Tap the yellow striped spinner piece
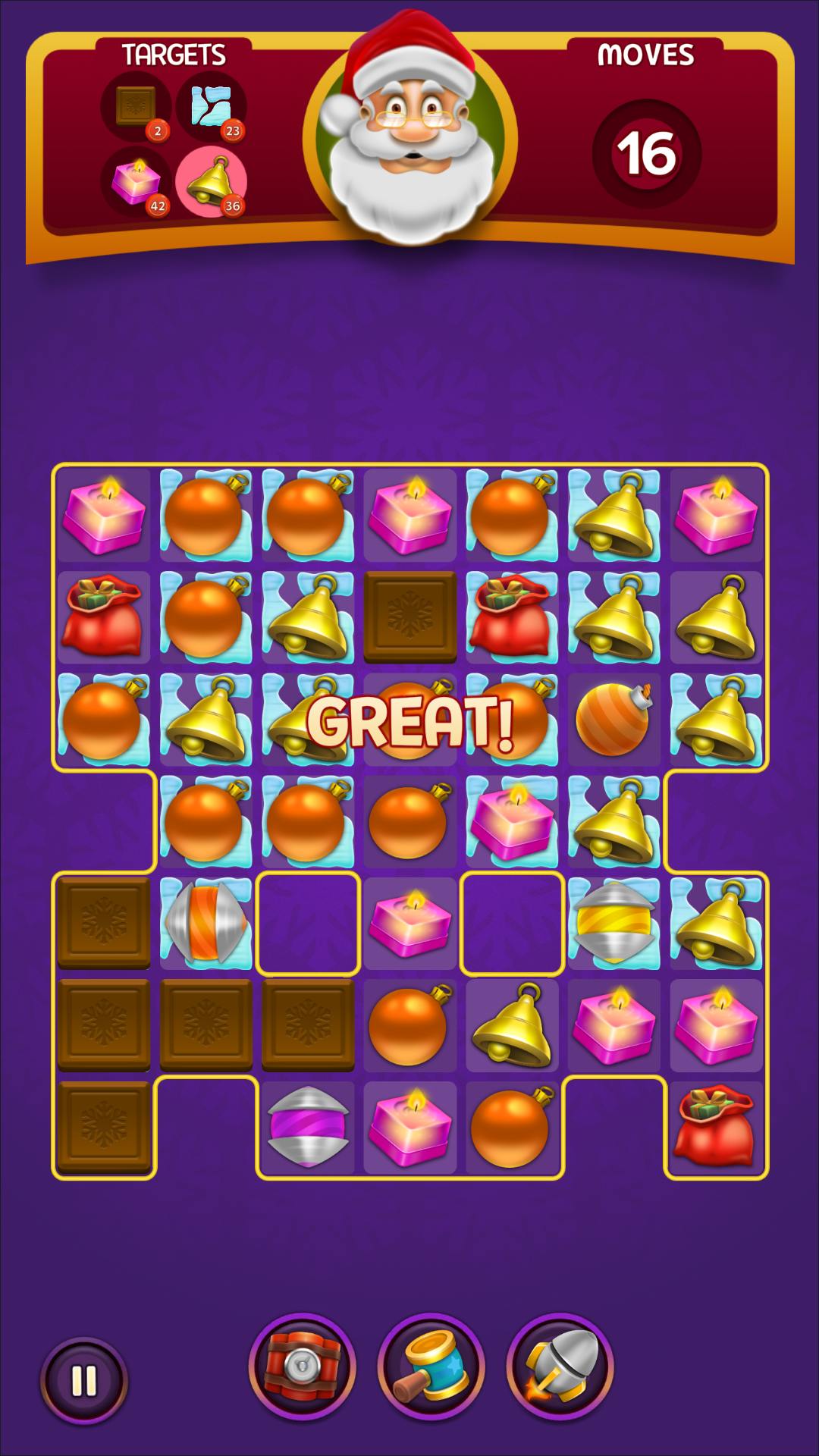819x1456 pixels. [613, 923]
